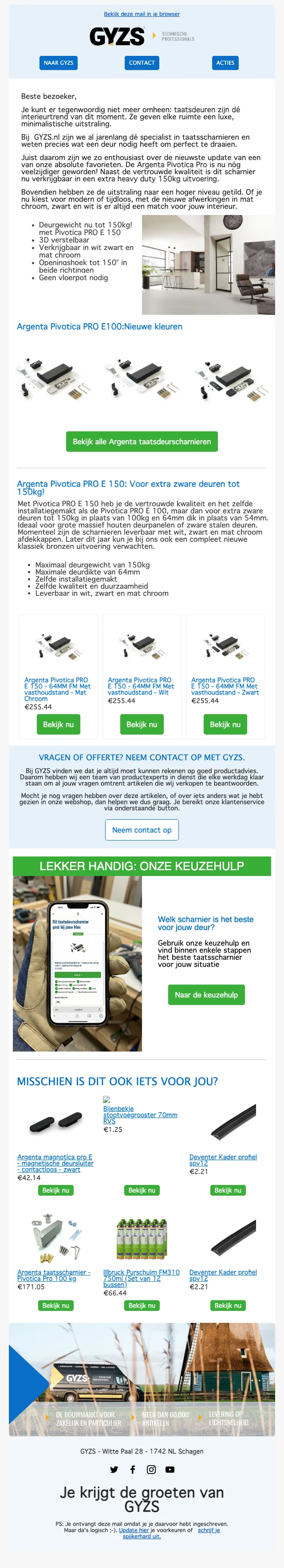This screenshot has width=284, height=1568.
Task: Tap Bekijk nu under Illbruck Purschuim FM310
Action: (142, 1305)
